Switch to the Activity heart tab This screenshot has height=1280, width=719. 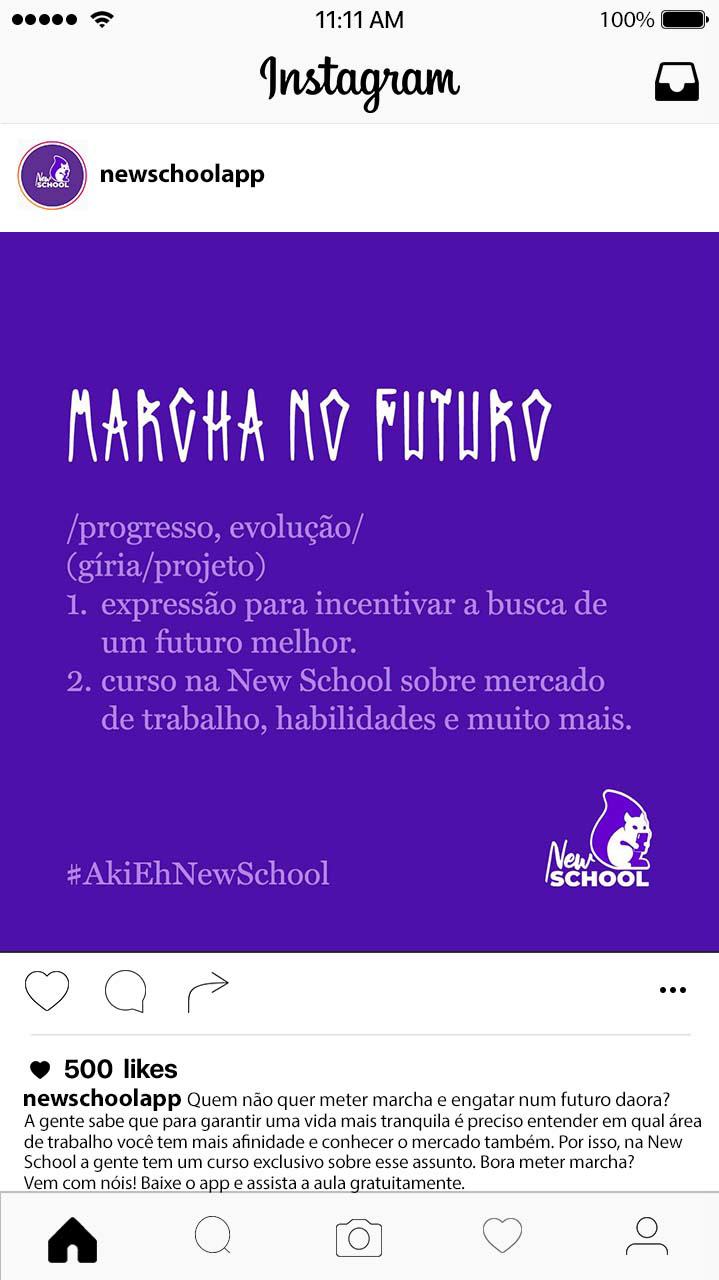tap(502, 1236)
